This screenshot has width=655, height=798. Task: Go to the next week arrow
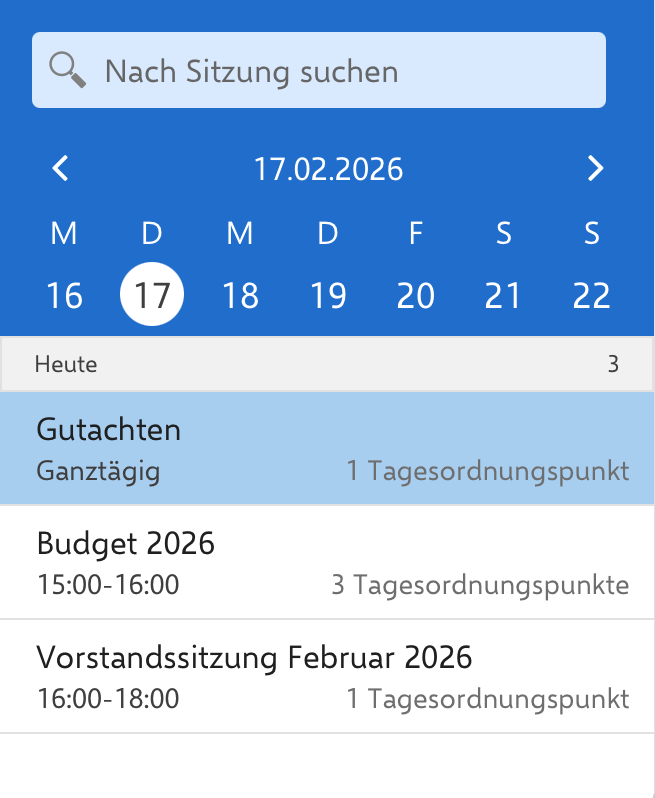pyautogui.click(x=595, y=168)
